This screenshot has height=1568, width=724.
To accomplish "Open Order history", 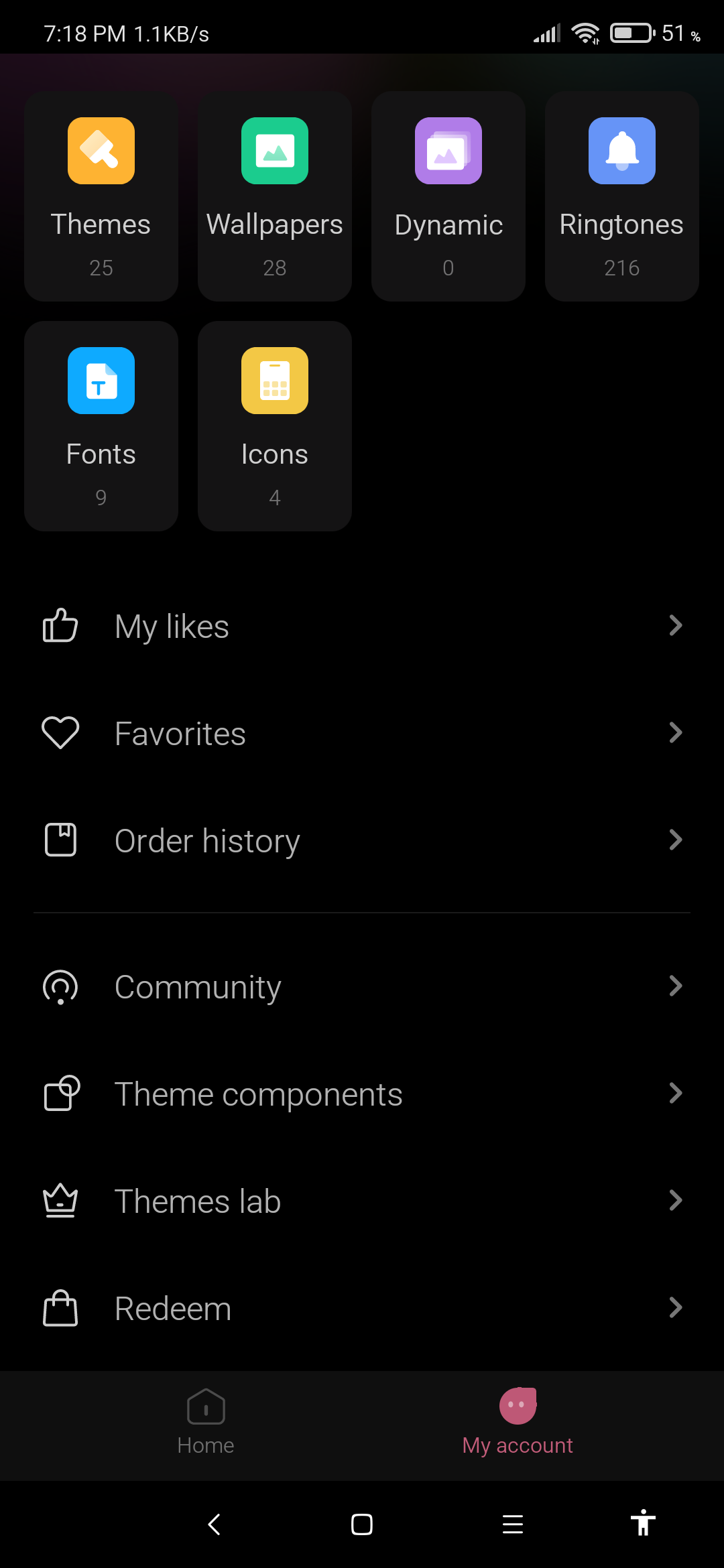I will tap(362, 840).
